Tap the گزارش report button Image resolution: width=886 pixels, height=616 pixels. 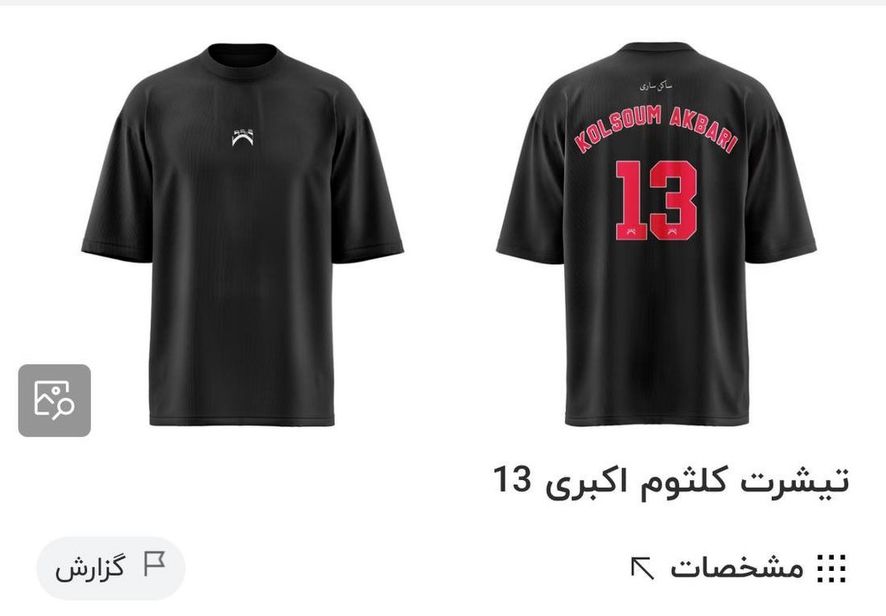[110, 568]
